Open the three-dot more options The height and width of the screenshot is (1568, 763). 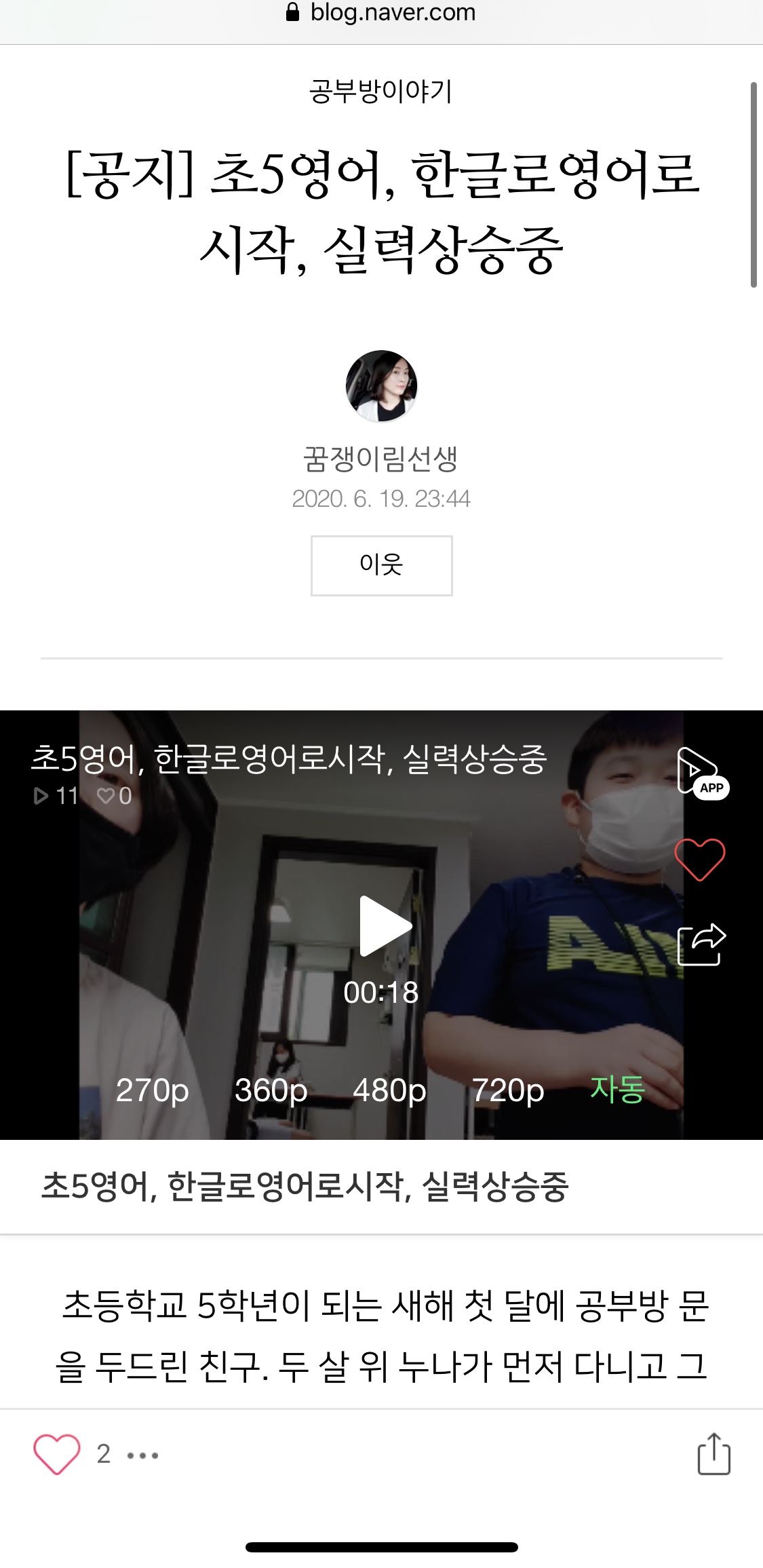pyautogui.click(x=143, y=1455)
